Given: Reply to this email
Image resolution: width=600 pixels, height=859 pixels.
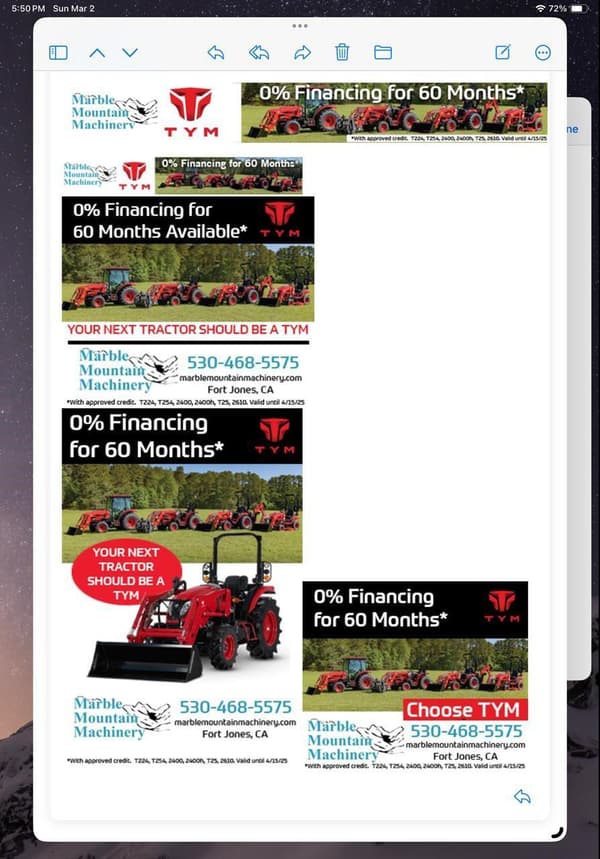Looking at the screenshot, I should 216,52.
